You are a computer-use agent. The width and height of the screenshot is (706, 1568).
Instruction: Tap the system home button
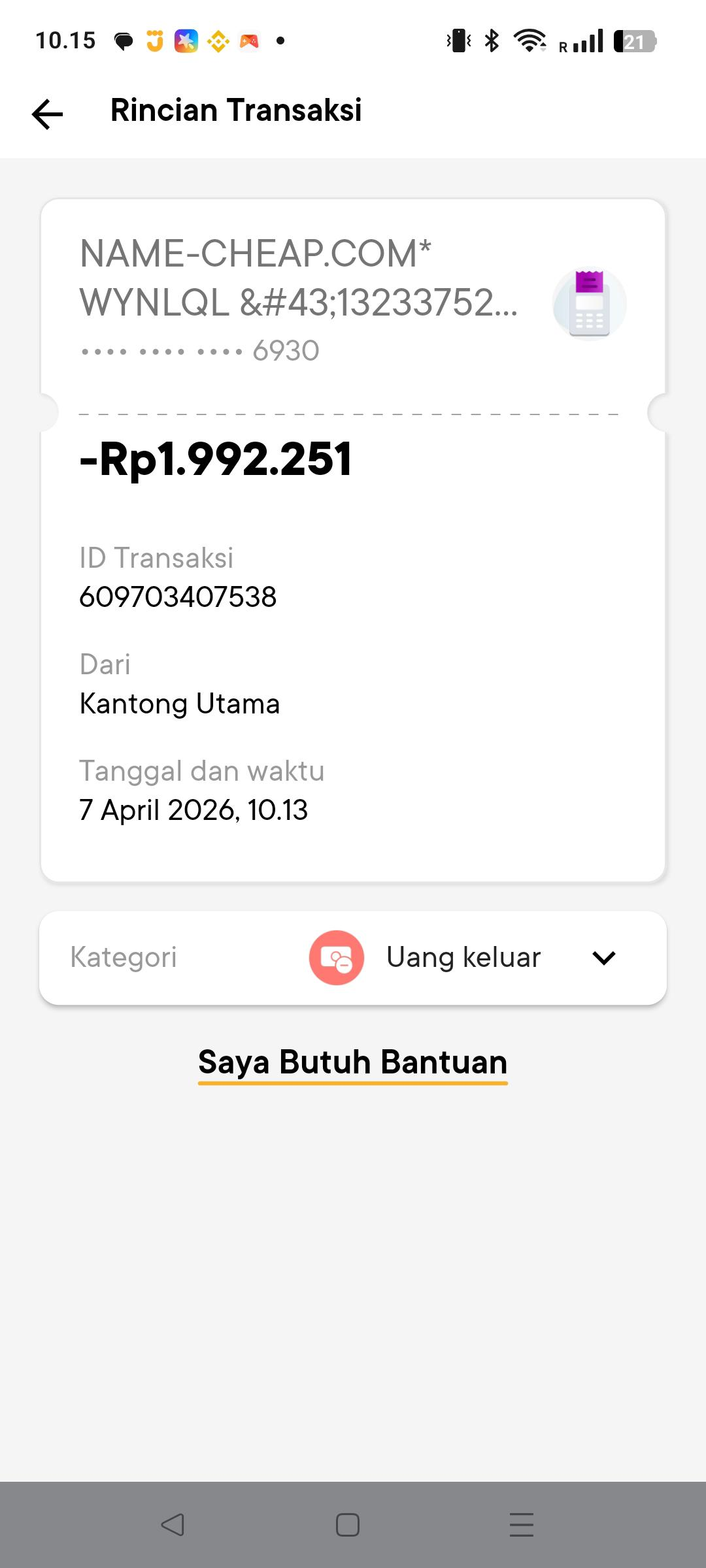click(x=347, y=1525)
